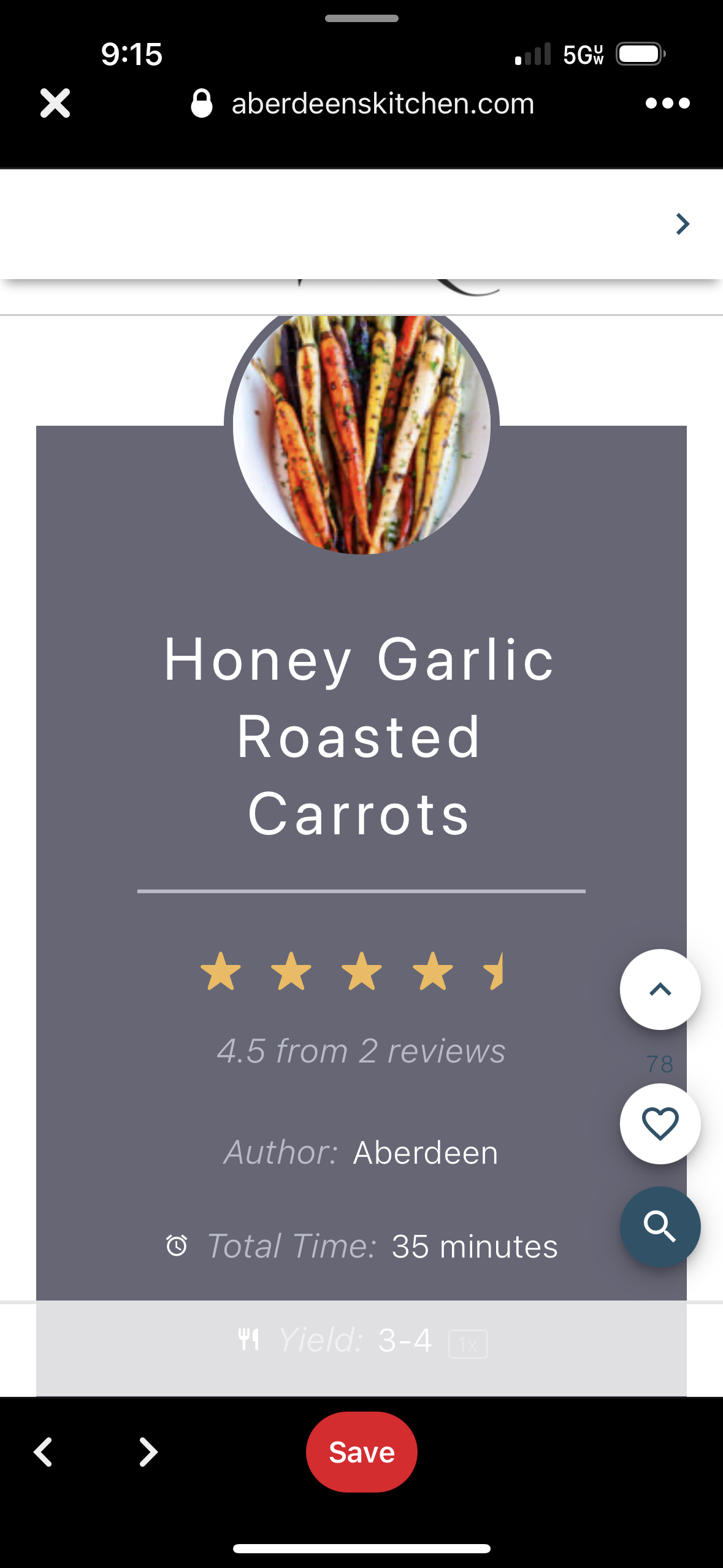The width and height of the screenshot is (723, 1568).
Task: Open the three-dot browser menu
Action: (x=667, y=103)
